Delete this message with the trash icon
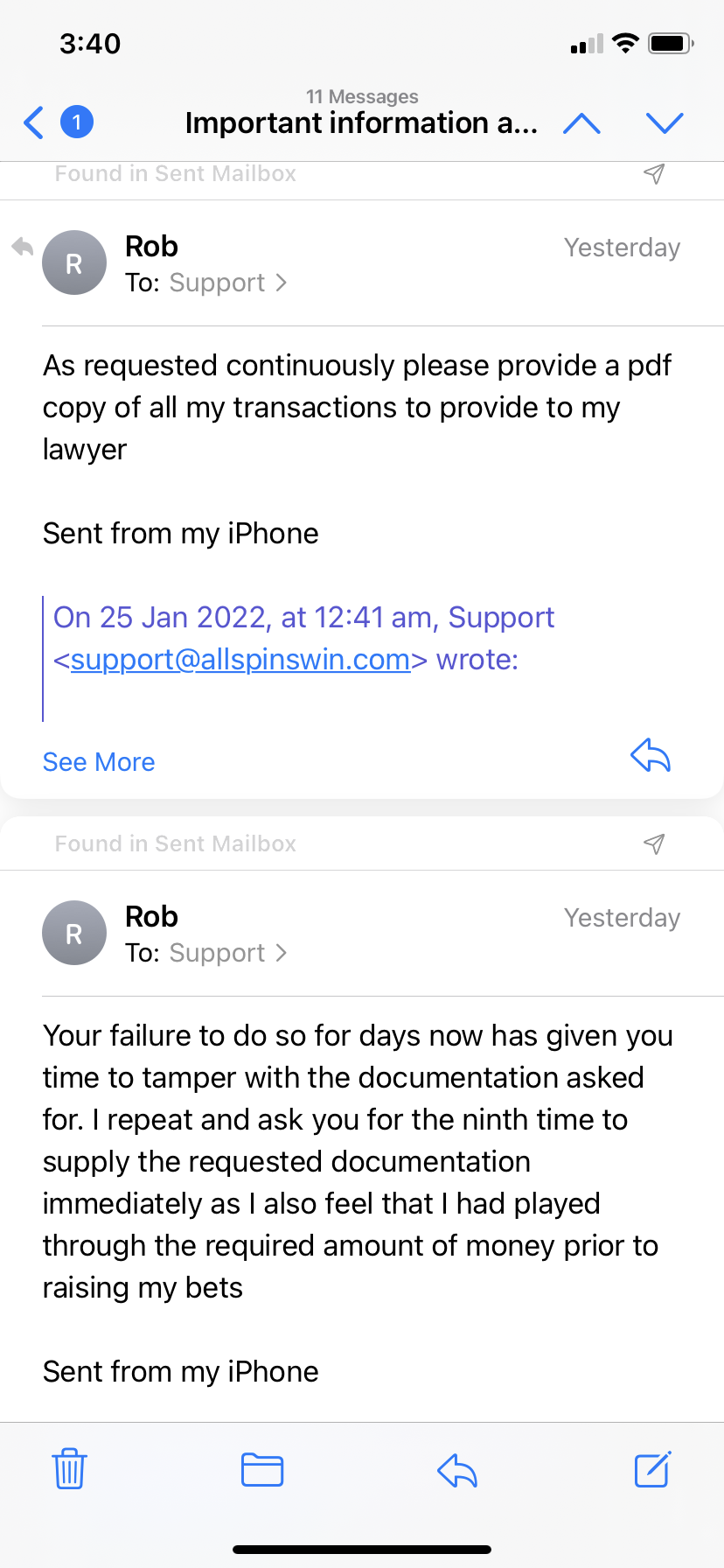 [69, 1469]
